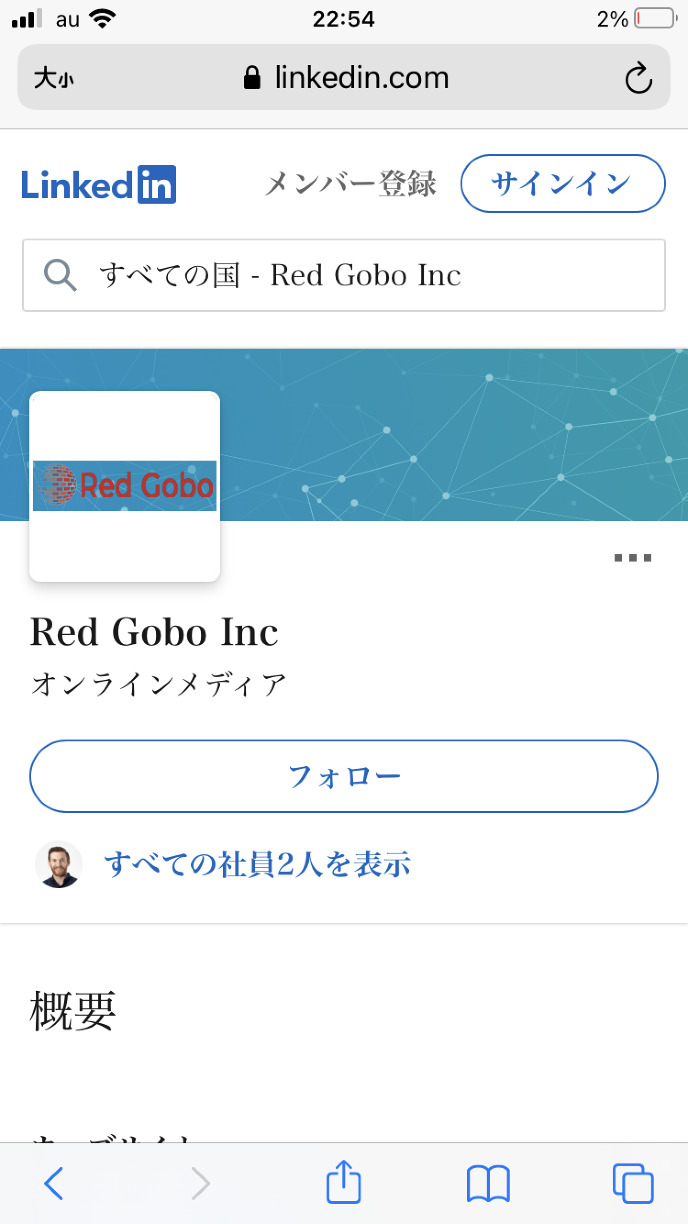Tap the サインイン sign-in button
The width and height of the screenshot is (688, 1224).
[562, 183]
